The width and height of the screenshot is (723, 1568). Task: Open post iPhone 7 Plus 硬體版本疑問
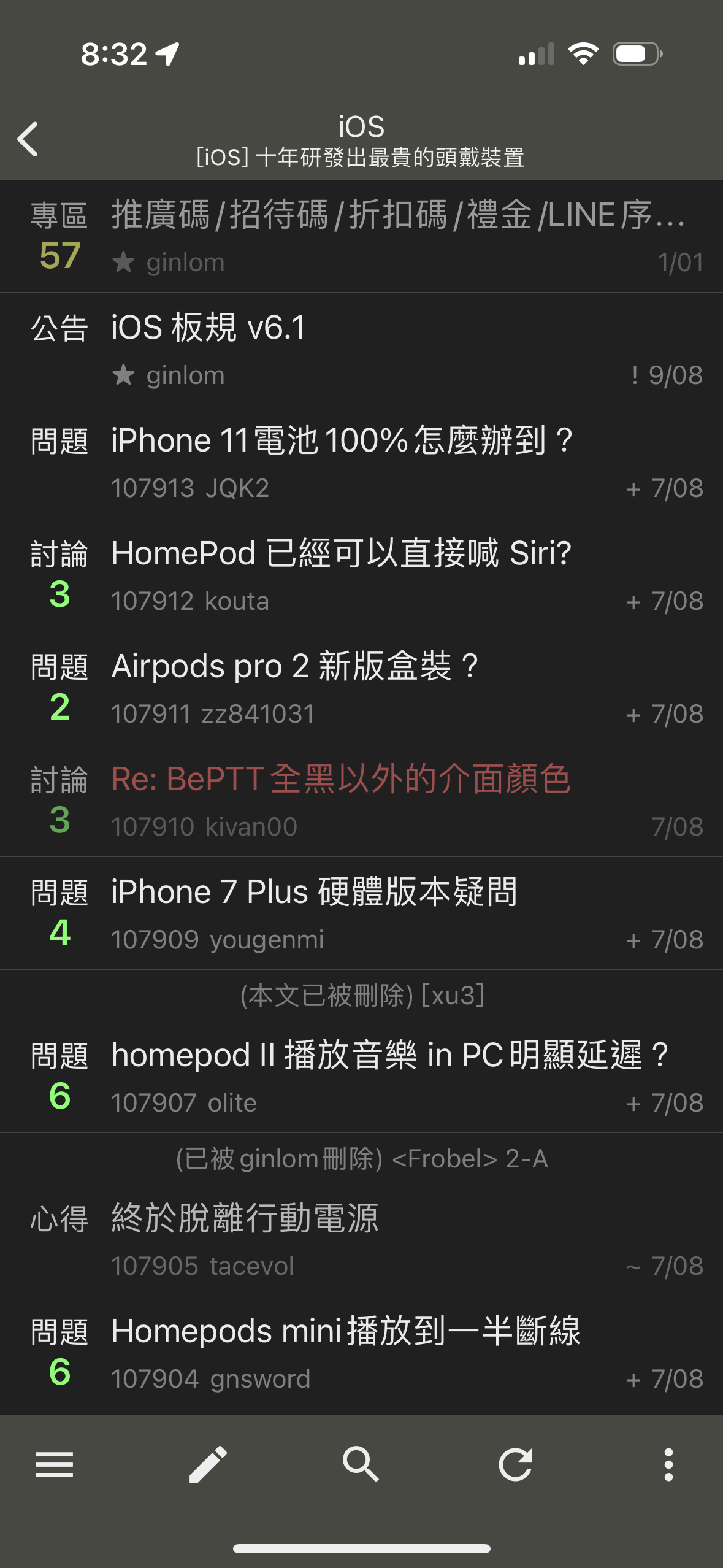pyautogui.click(x=361, y=913)
